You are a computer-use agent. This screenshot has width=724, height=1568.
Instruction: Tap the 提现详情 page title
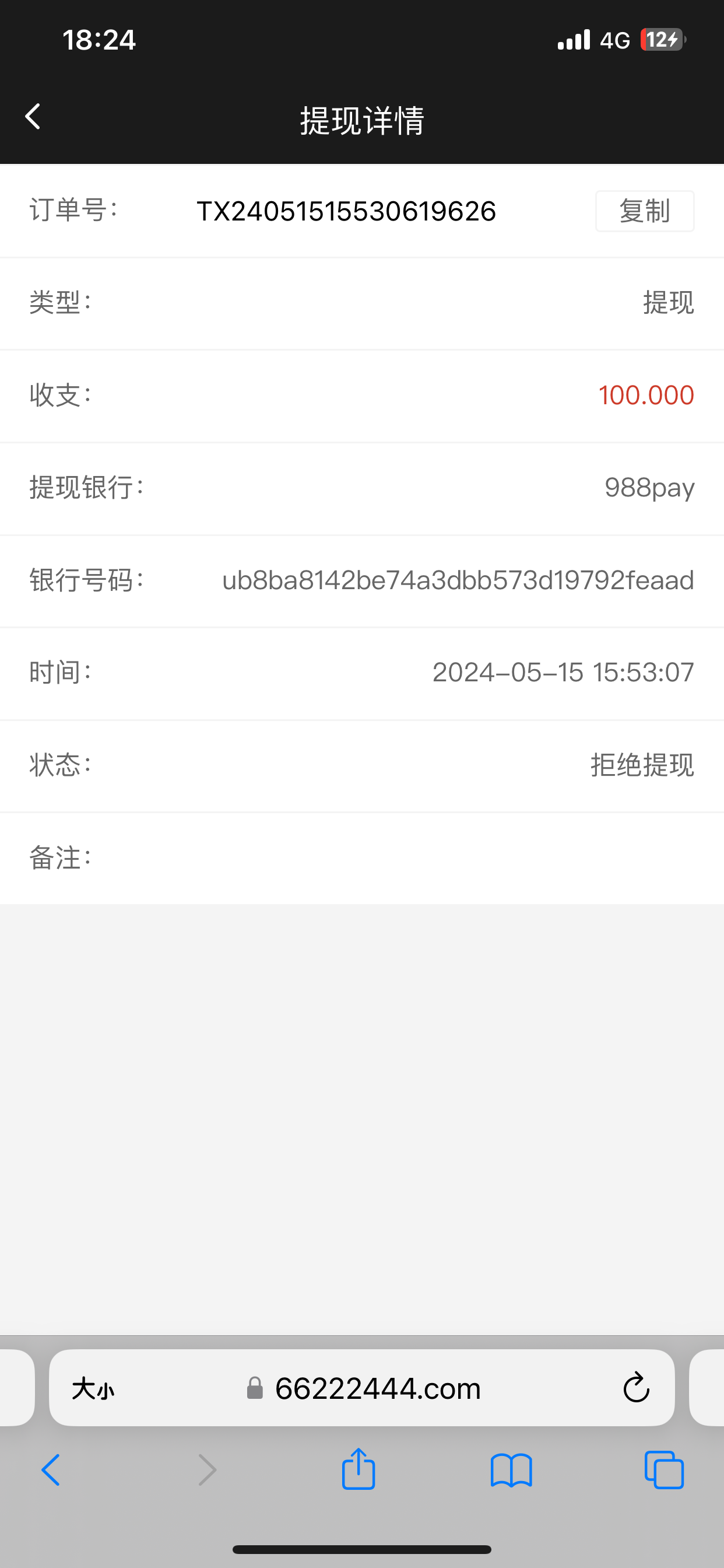click(362, 120)
